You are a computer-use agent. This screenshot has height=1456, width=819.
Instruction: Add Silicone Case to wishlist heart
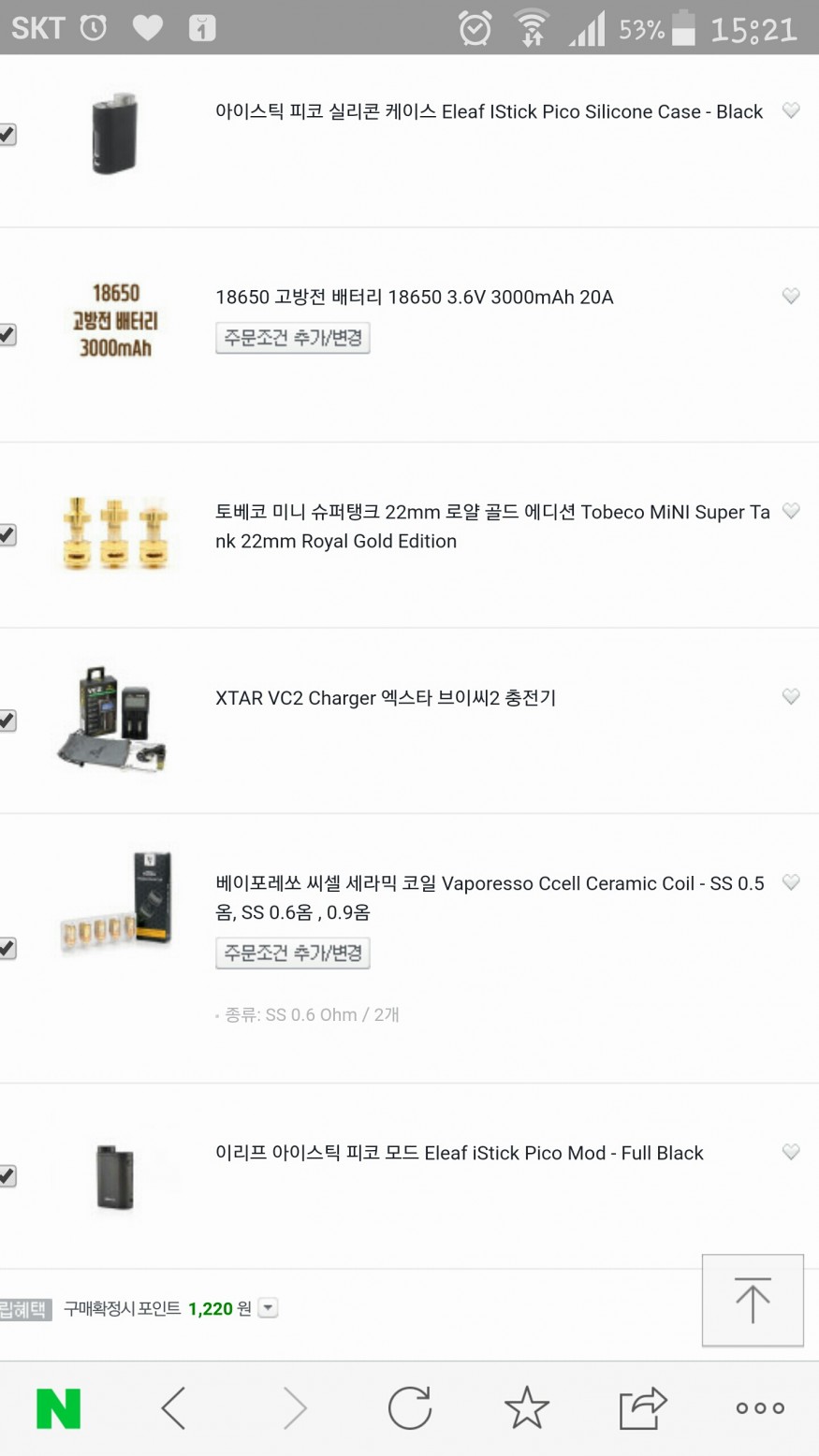pyautogui.click(x=791, y=110)
